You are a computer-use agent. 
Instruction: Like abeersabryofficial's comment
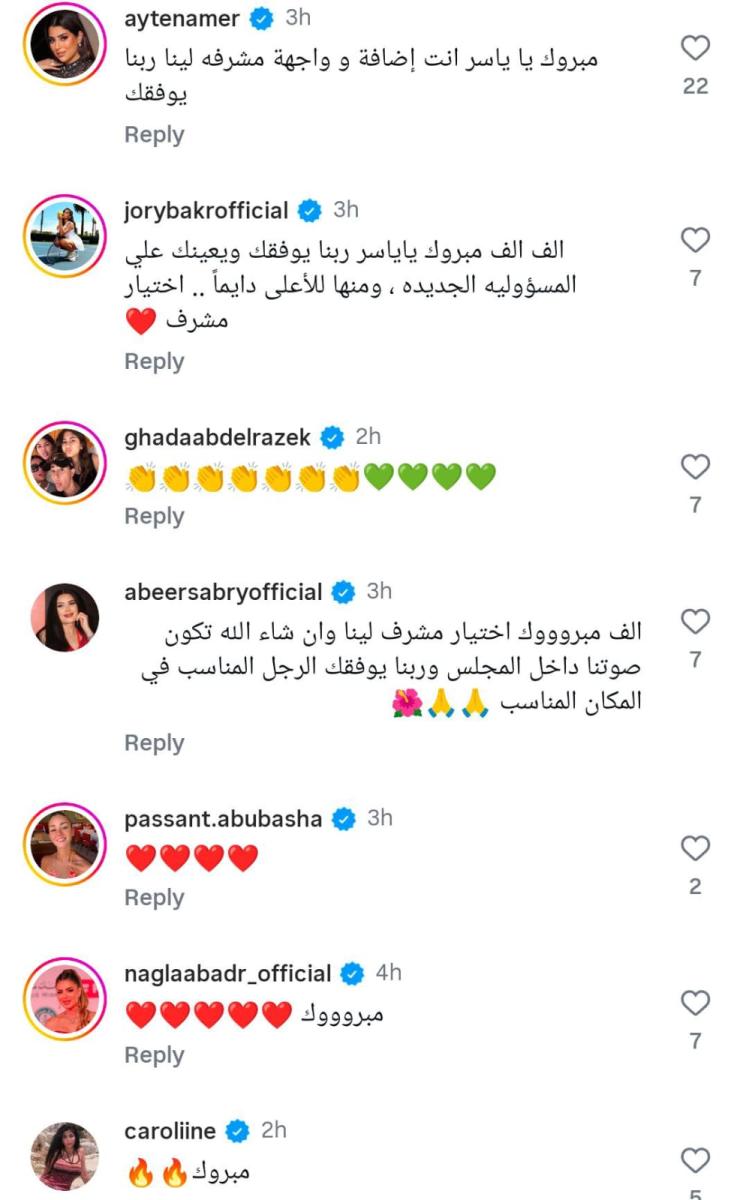(695, 621)
